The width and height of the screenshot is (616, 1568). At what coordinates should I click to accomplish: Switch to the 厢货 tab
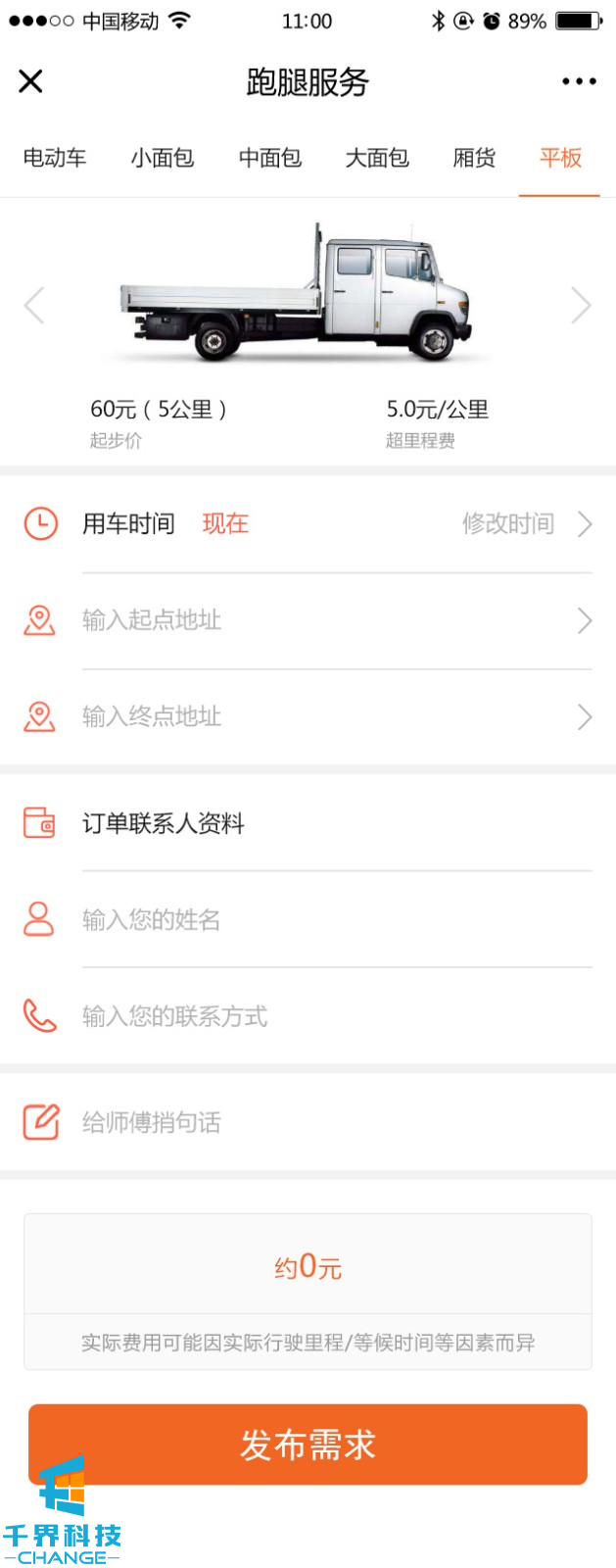pos(475,158)
